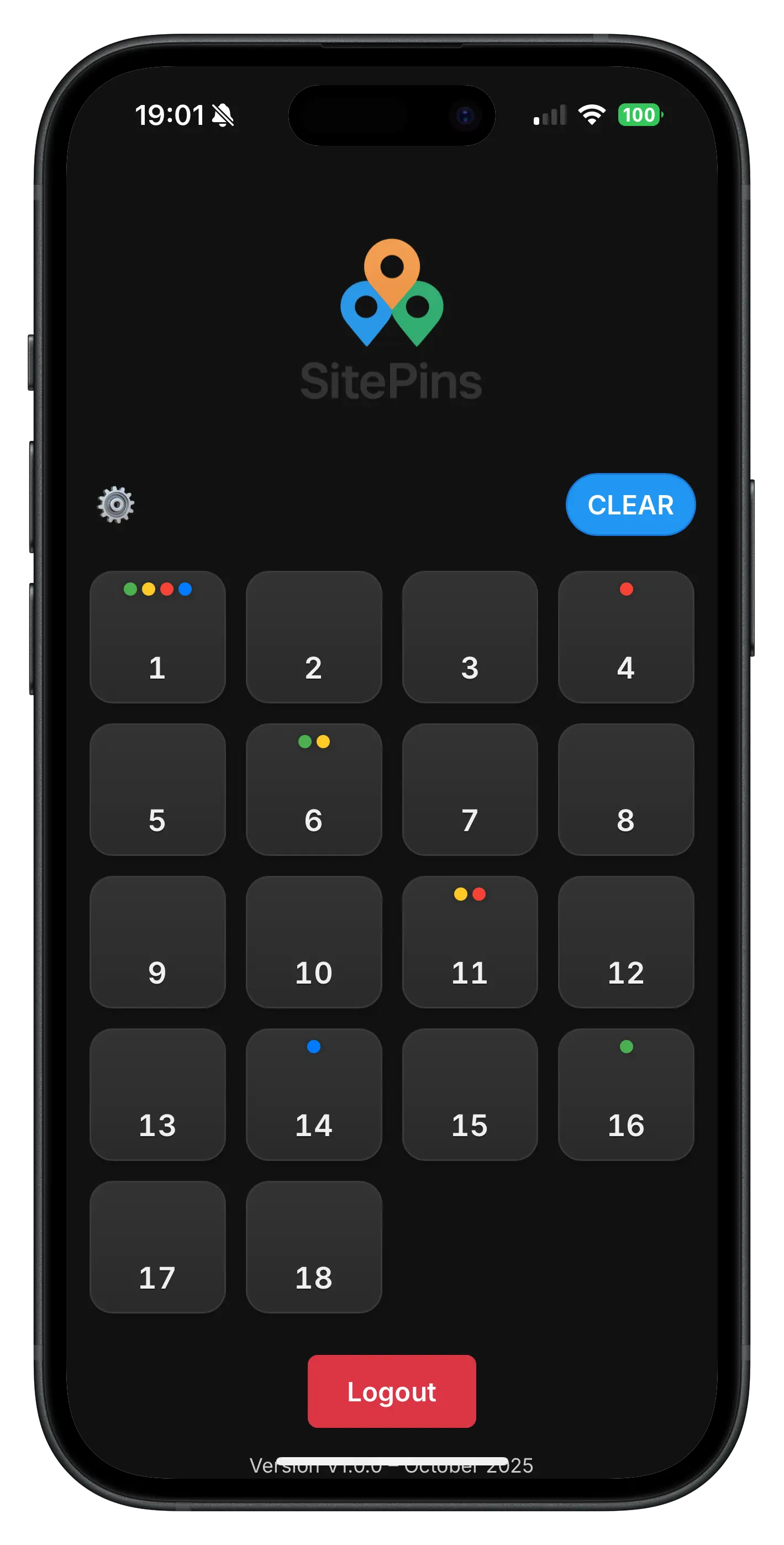Open tile number 9
784x1545 pixels.
click(x=158, y=942)
